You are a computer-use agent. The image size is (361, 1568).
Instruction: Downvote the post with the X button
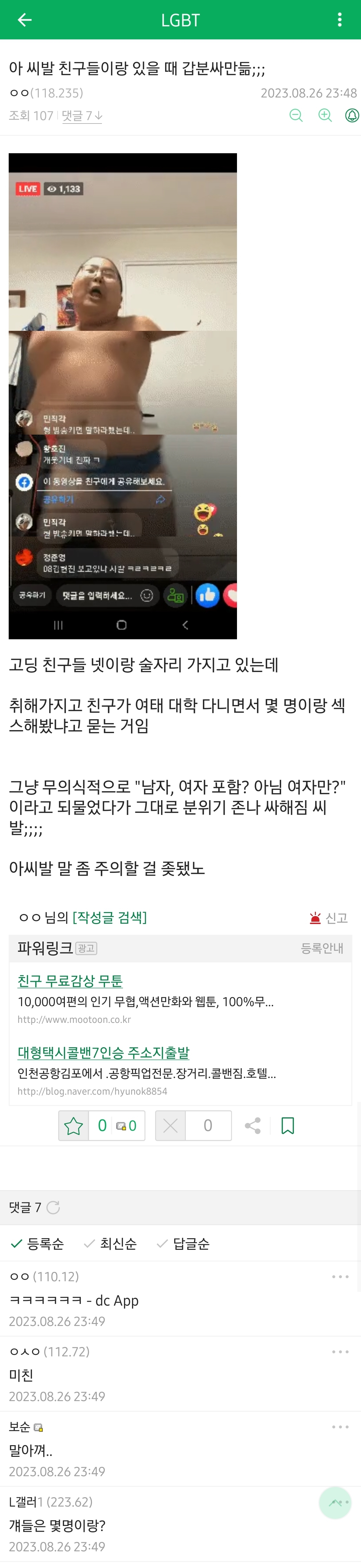[170, 1126]
